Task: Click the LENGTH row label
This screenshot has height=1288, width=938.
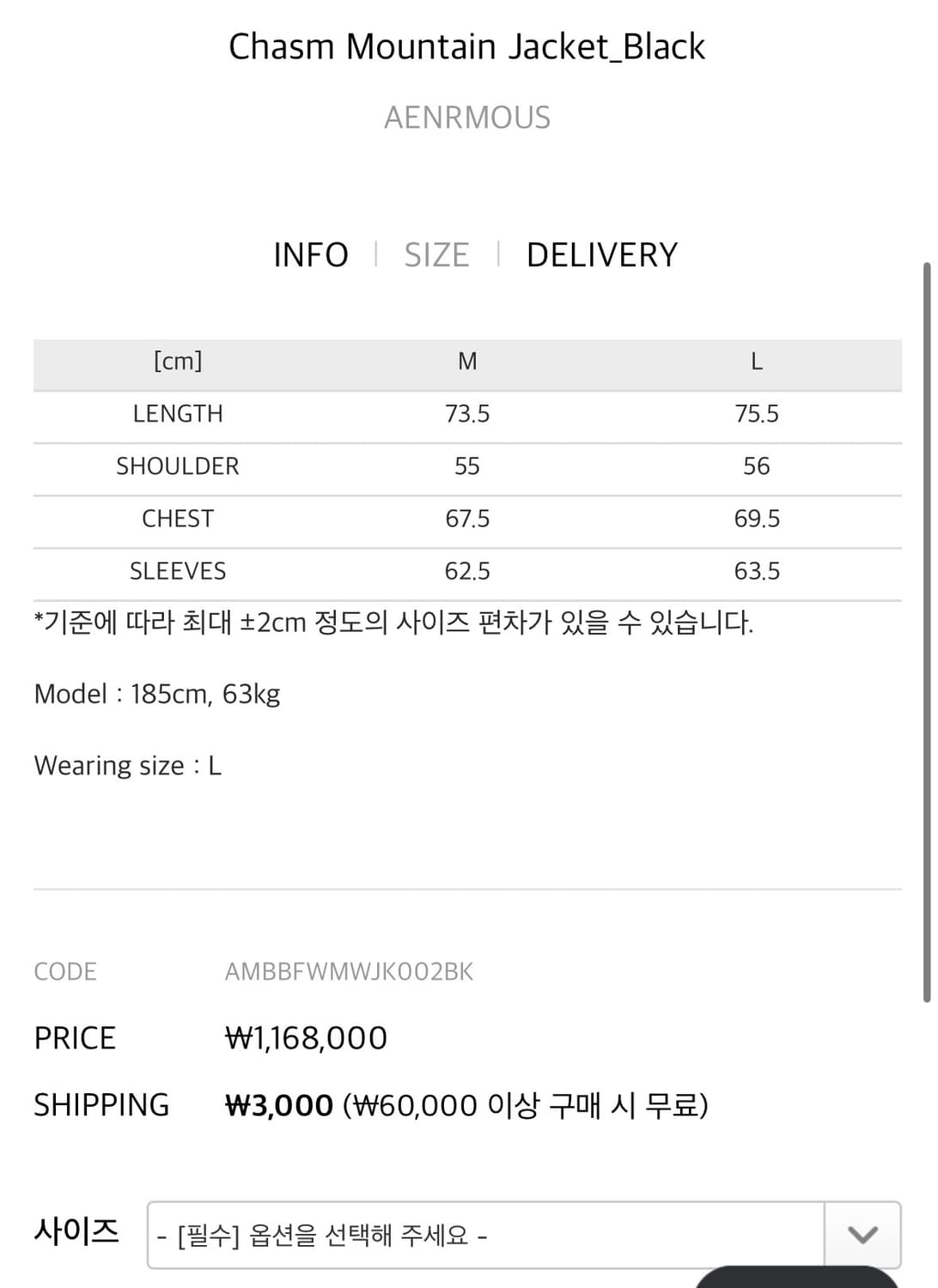Action: [177, 413]
